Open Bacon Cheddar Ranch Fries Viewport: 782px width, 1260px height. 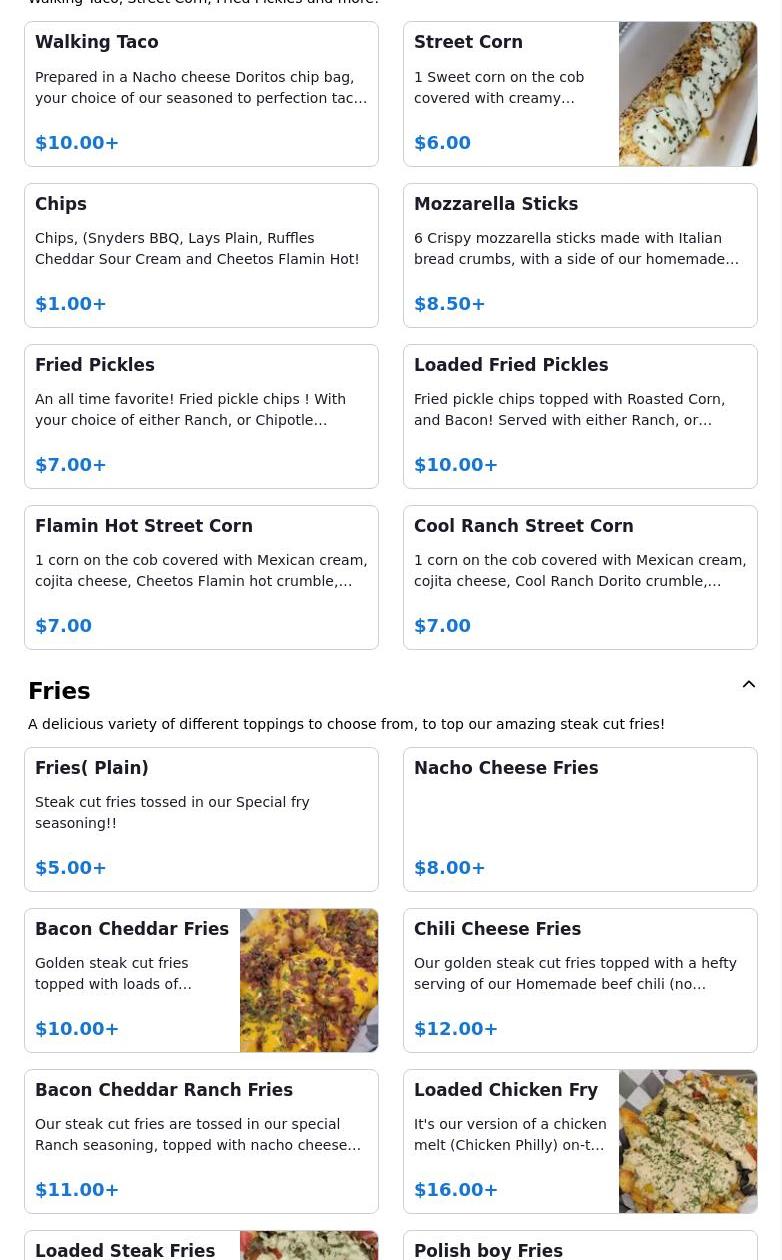pos(201,1141)
